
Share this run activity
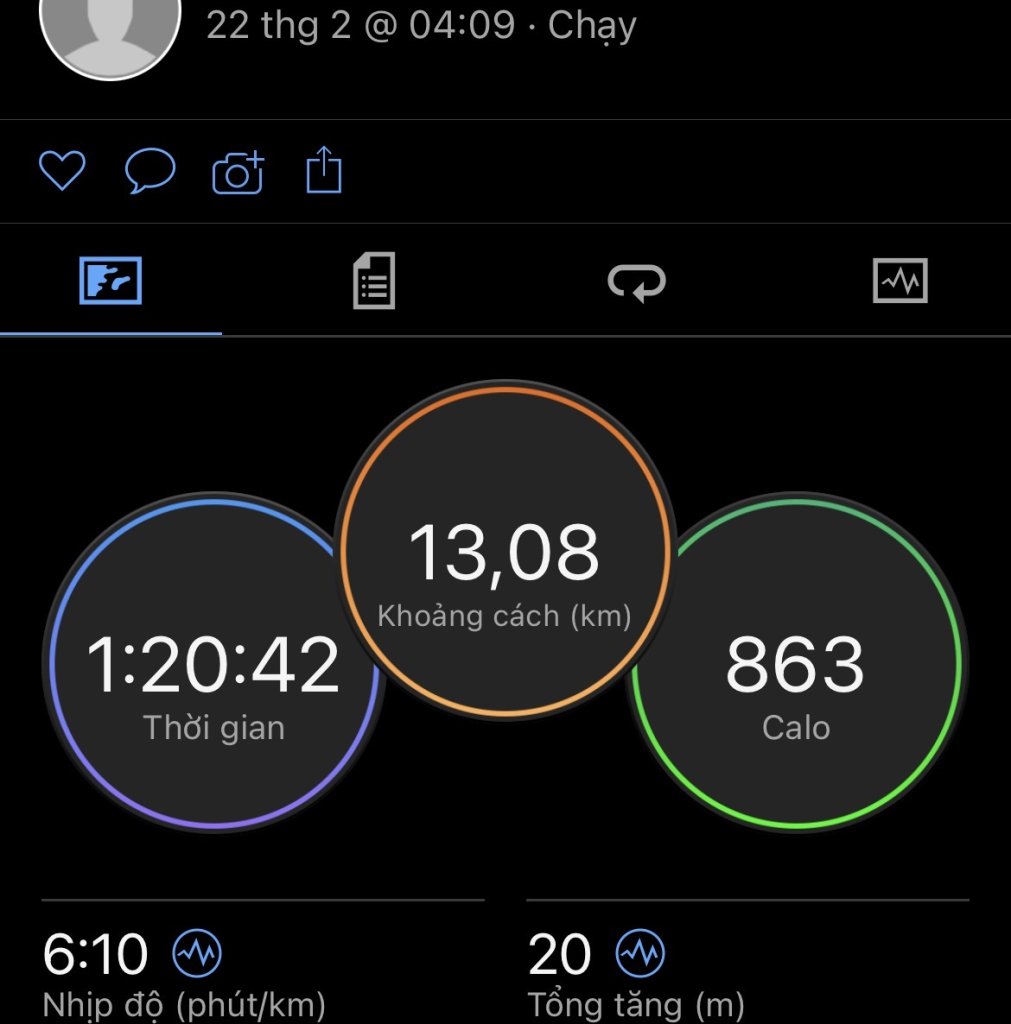coord(323,170)
